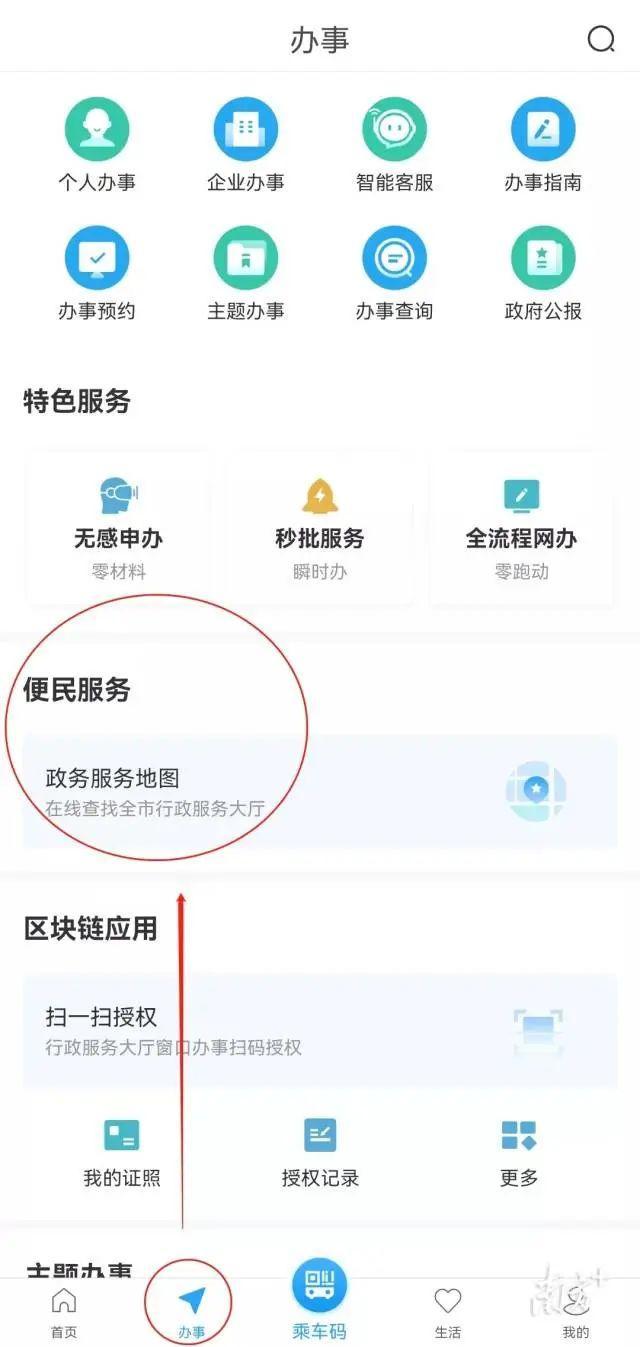Screen dimensions: 640x1347
Task: Open the 乘车码 tab
Action: [320, 1301]
